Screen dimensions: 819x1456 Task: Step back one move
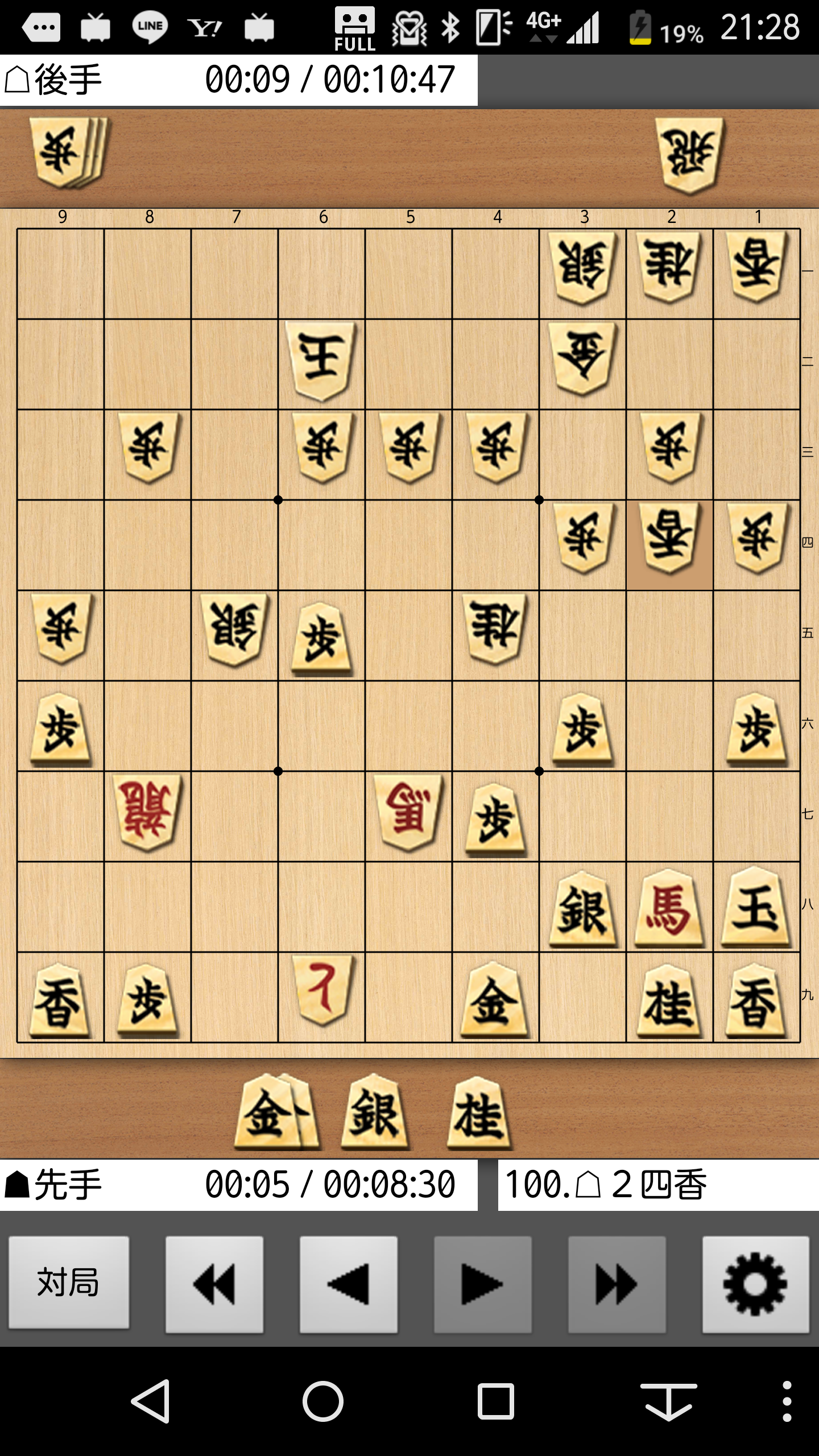[348, 1284]
